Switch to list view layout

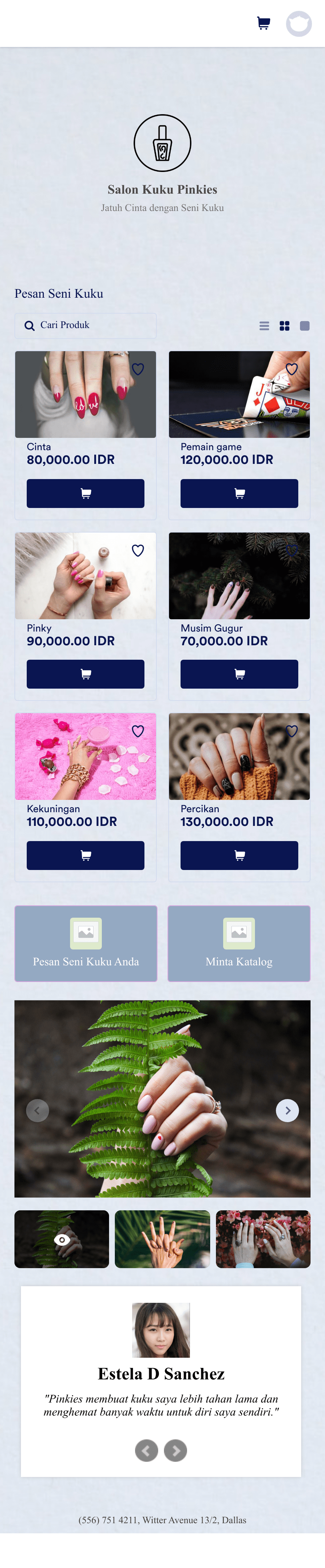(x=264, y=326)
